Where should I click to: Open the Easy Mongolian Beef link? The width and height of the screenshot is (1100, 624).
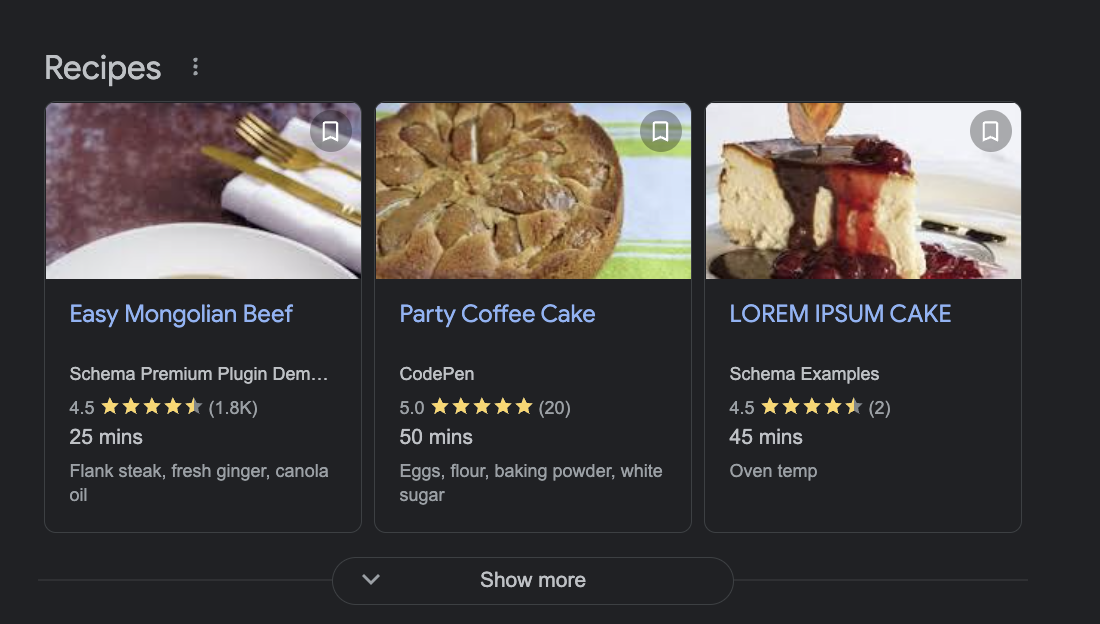coord(181,314)
